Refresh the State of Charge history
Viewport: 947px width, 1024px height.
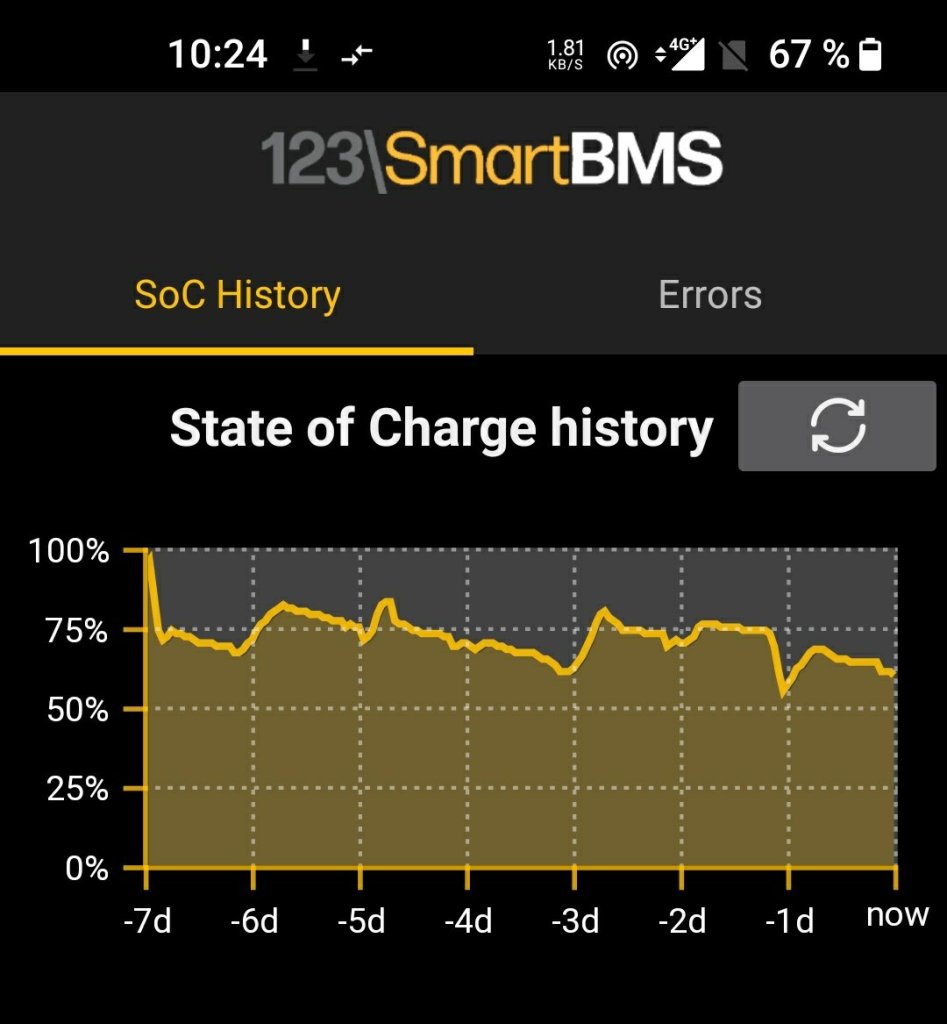(836, 426)
